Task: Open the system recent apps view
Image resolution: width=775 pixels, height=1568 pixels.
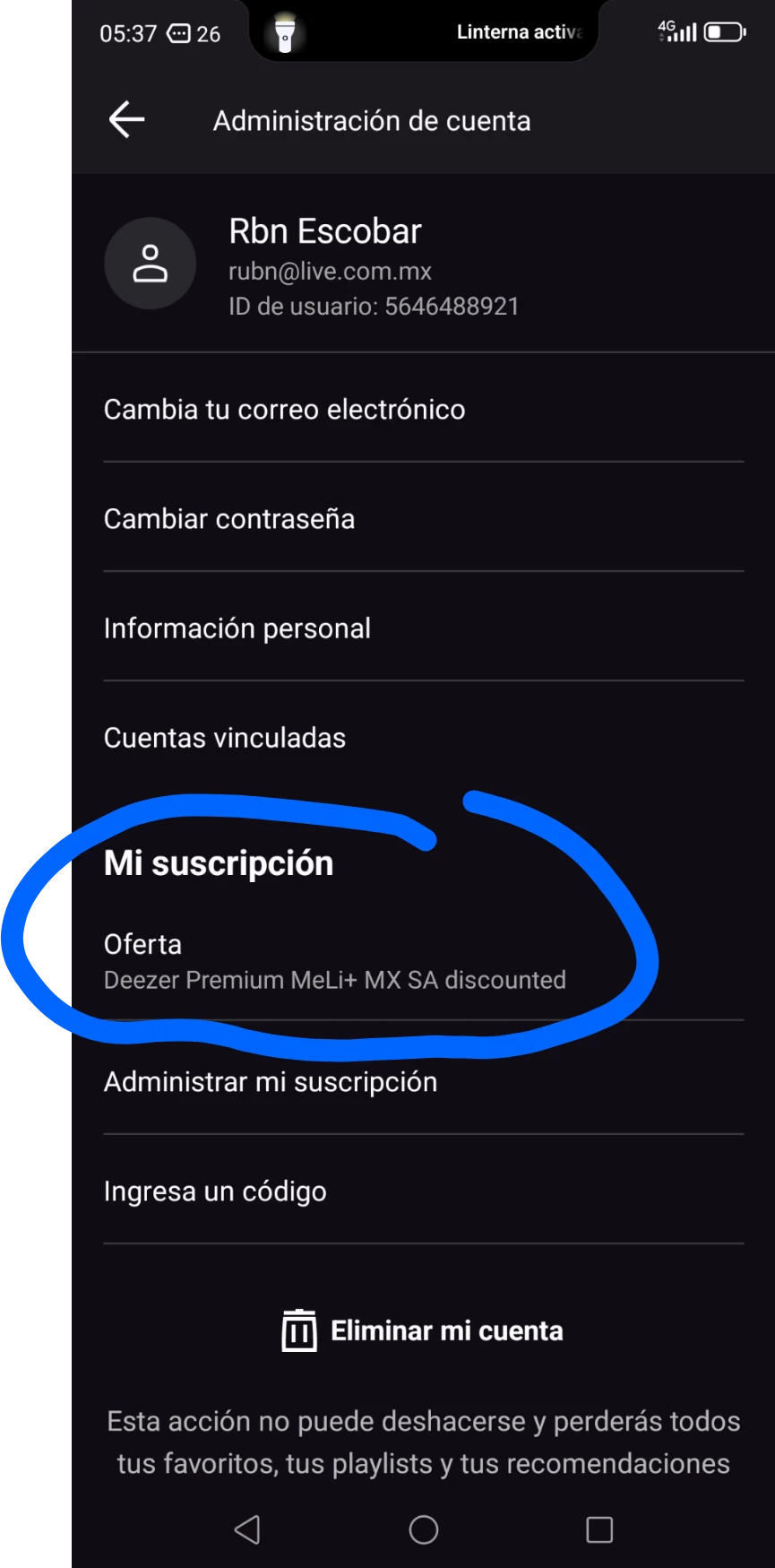Action: (x=598, y=1529)
